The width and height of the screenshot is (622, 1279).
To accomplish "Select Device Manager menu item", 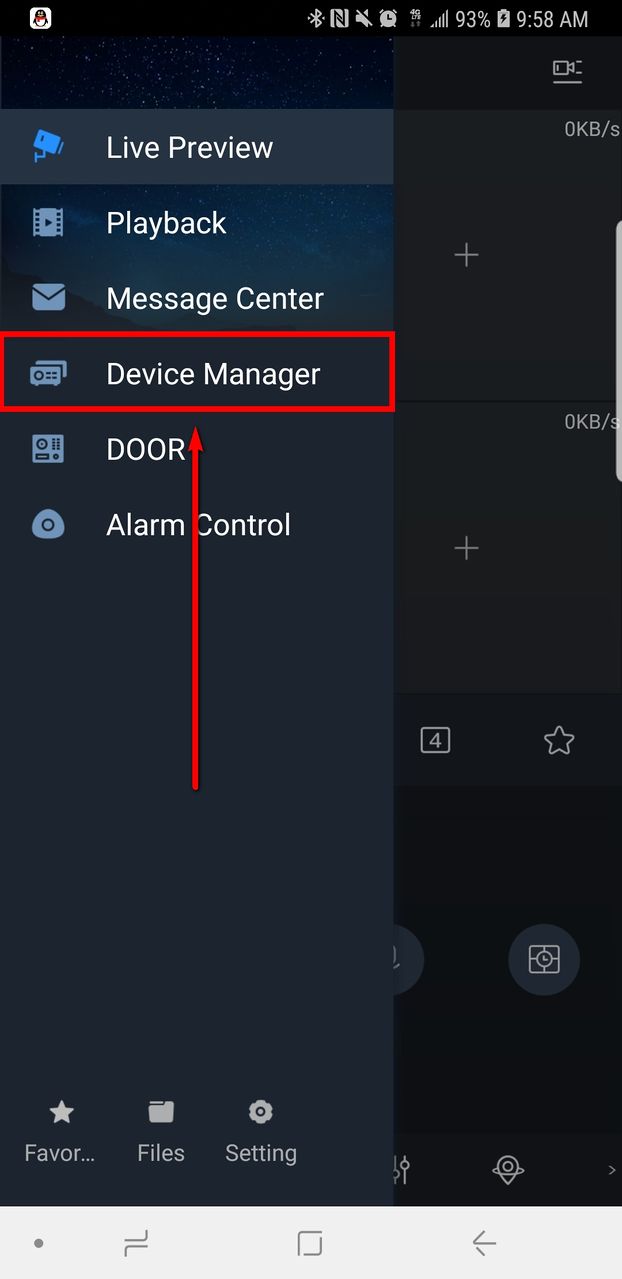I will click(212, 374).
